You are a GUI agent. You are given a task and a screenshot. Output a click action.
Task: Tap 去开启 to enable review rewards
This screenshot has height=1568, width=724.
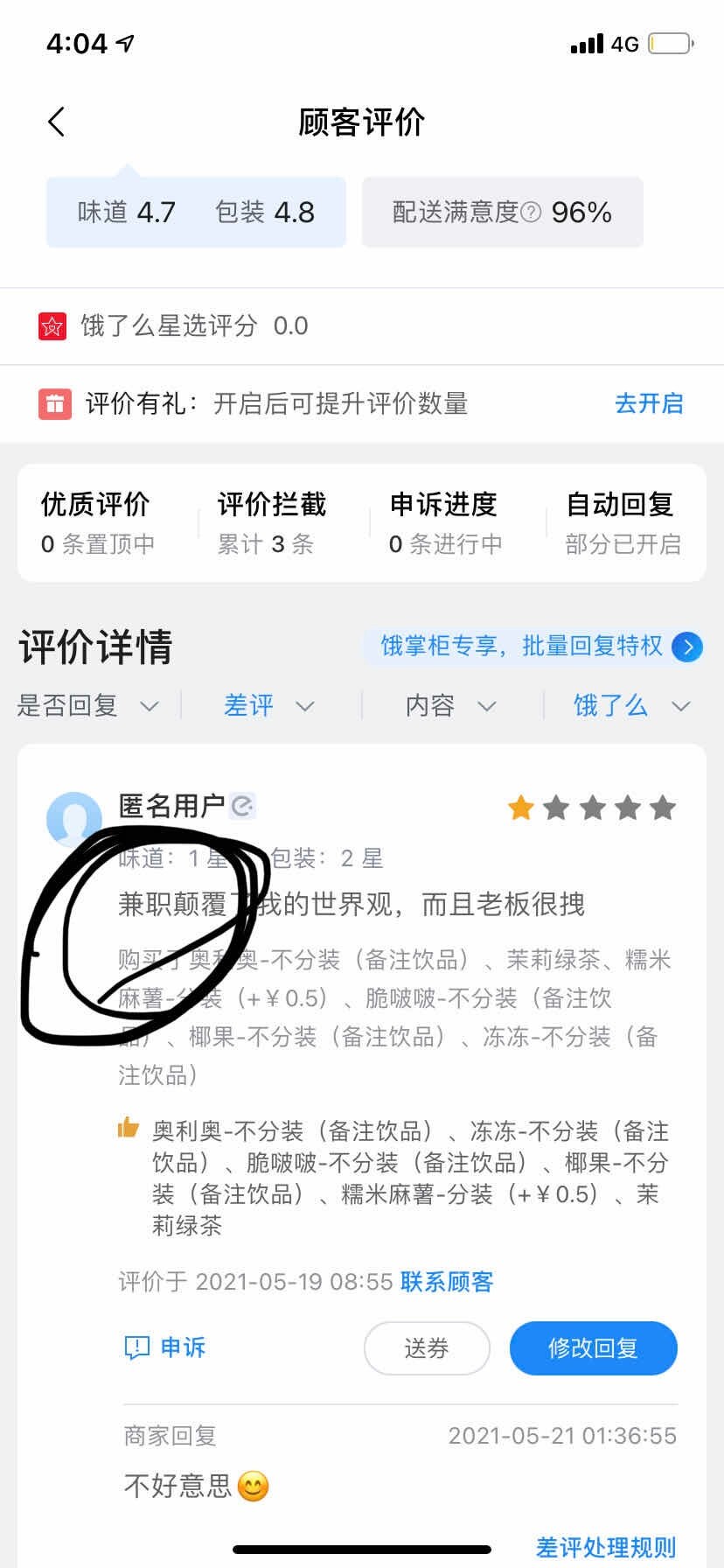(x=648, y=403)
